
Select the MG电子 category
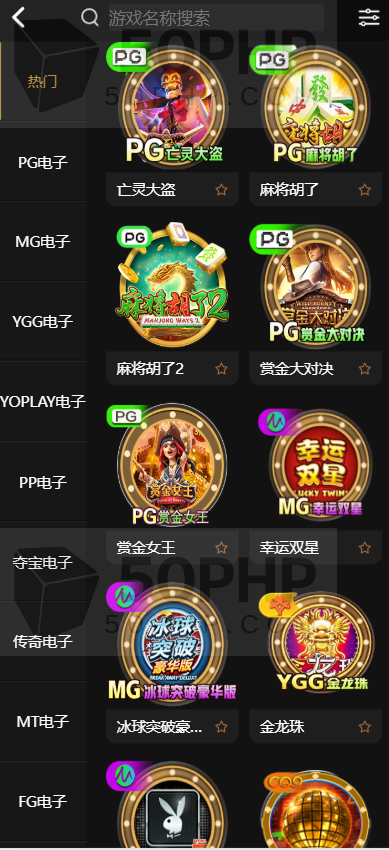(x=43, y=241)
